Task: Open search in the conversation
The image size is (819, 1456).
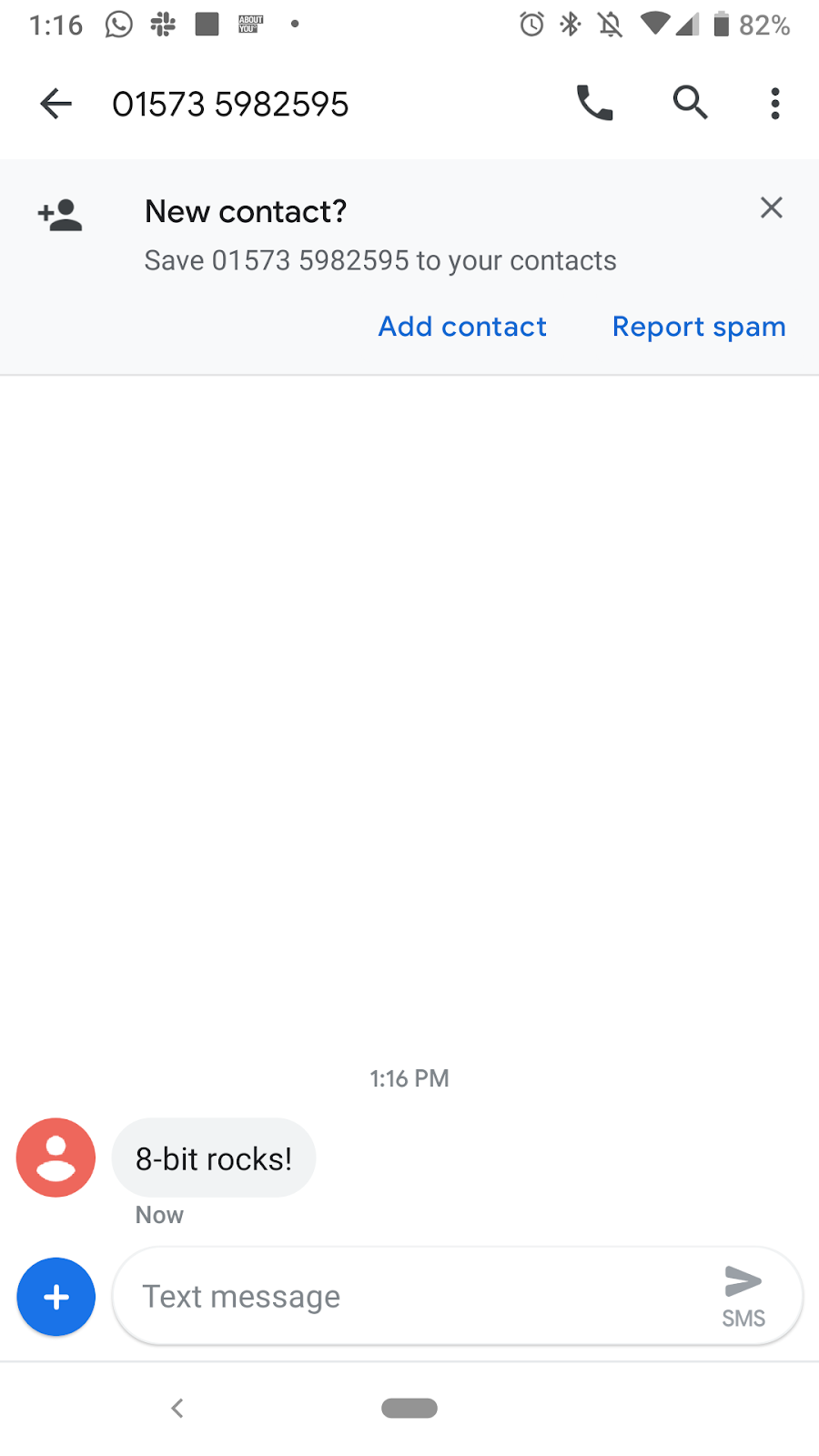Action: click(690, 103)
